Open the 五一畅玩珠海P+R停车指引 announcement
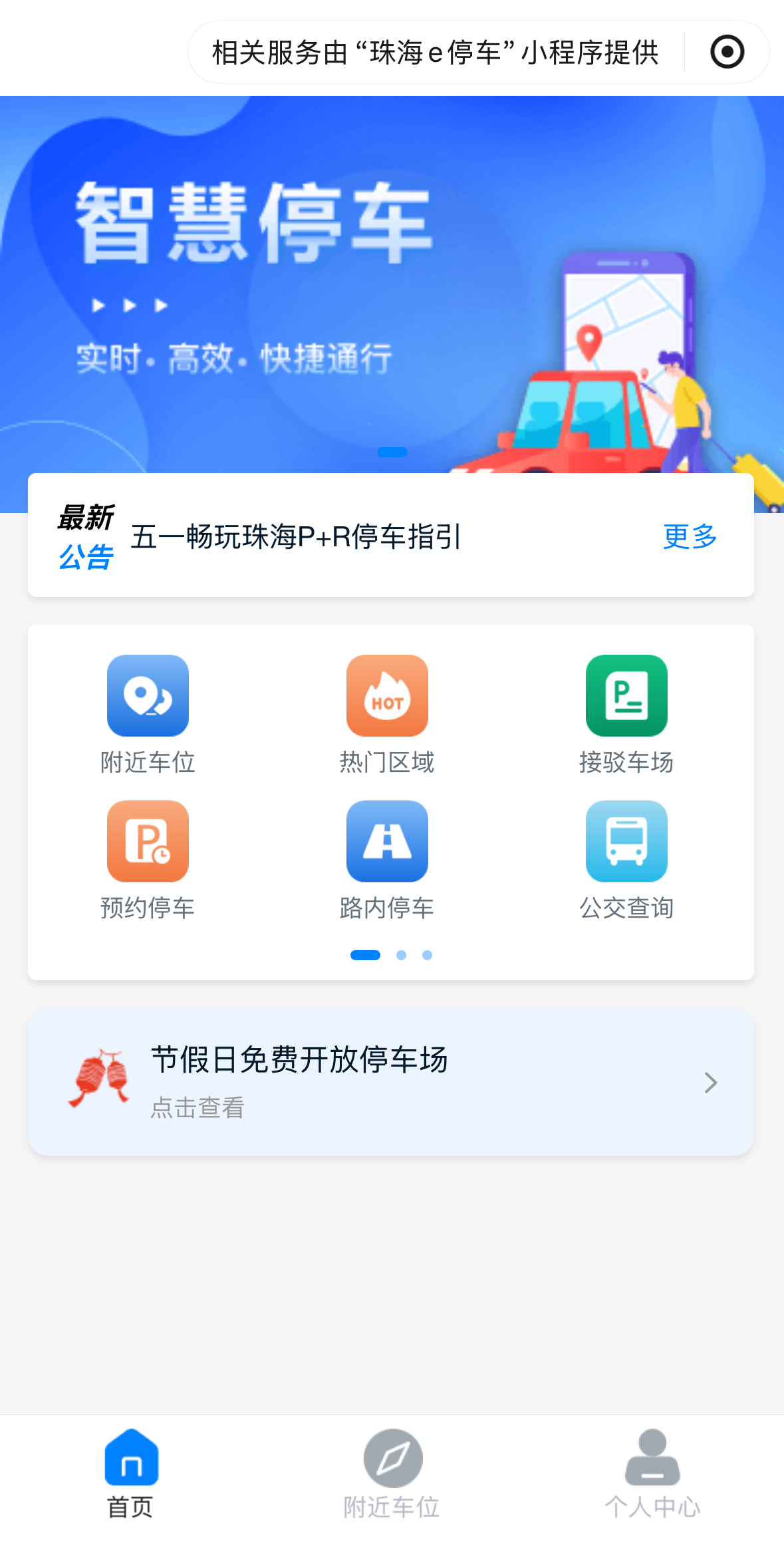The width and height of the screenshot is (784, 1545). tap(296, 536)
